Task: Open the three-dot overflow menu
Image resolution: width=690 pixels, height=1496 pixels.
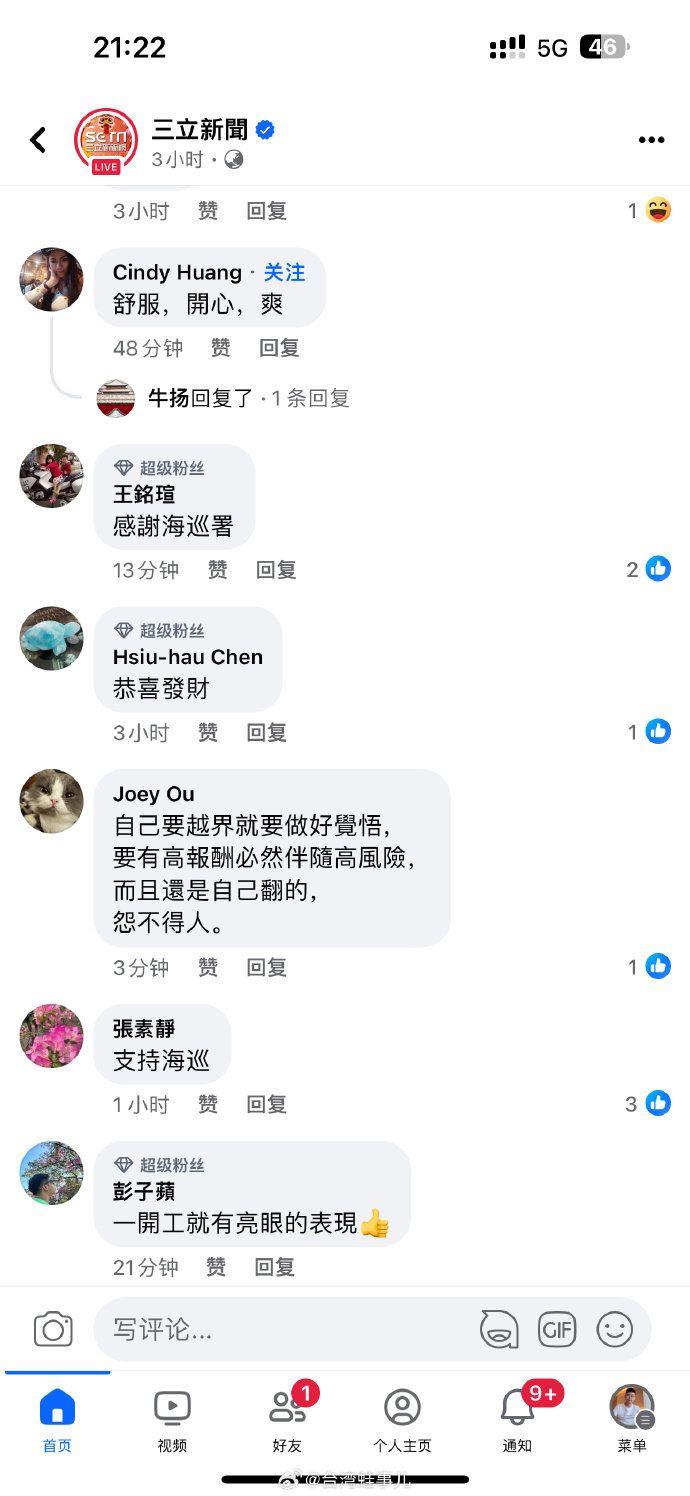Action: point(651,140)
